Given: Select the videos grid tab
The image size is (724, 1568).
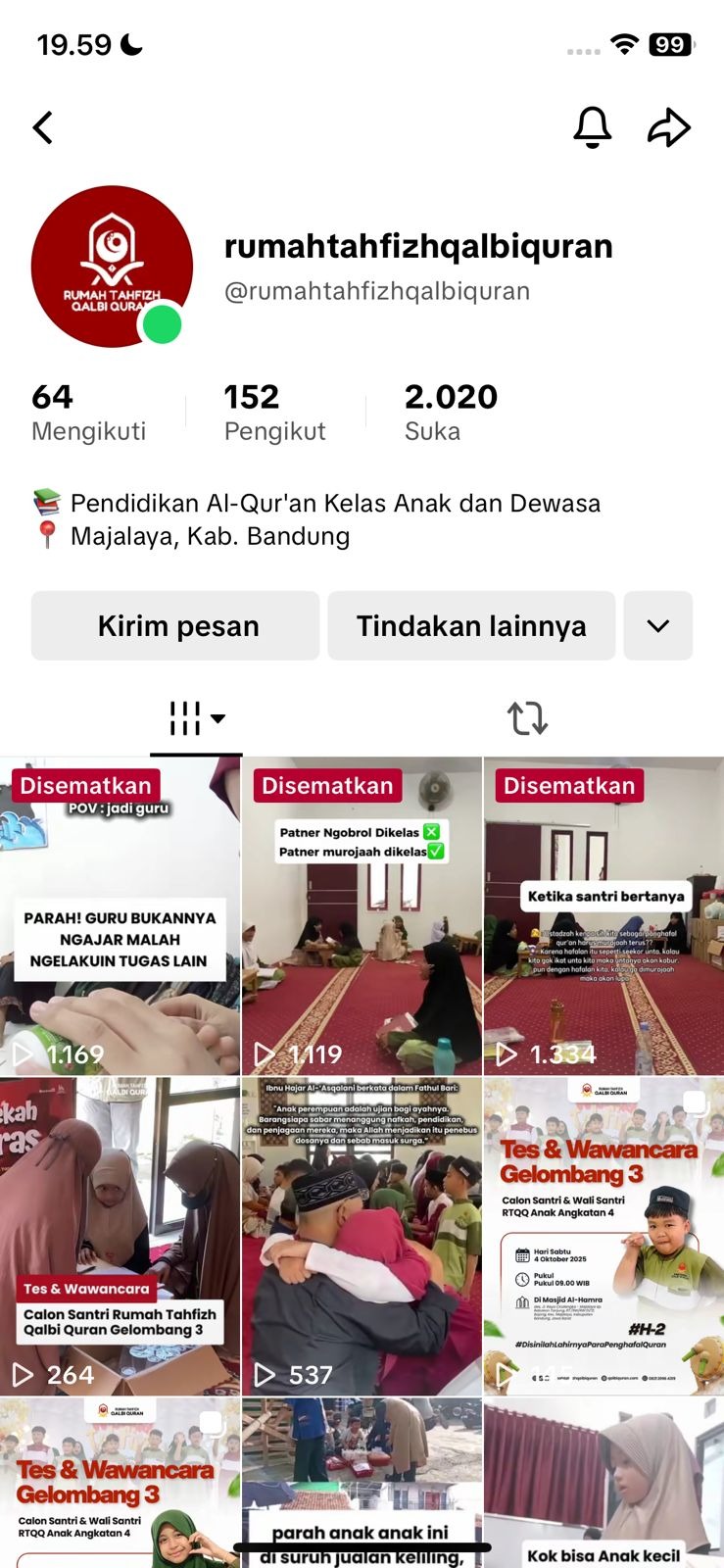Looking at the screenshot, I should tap(196, 718).
